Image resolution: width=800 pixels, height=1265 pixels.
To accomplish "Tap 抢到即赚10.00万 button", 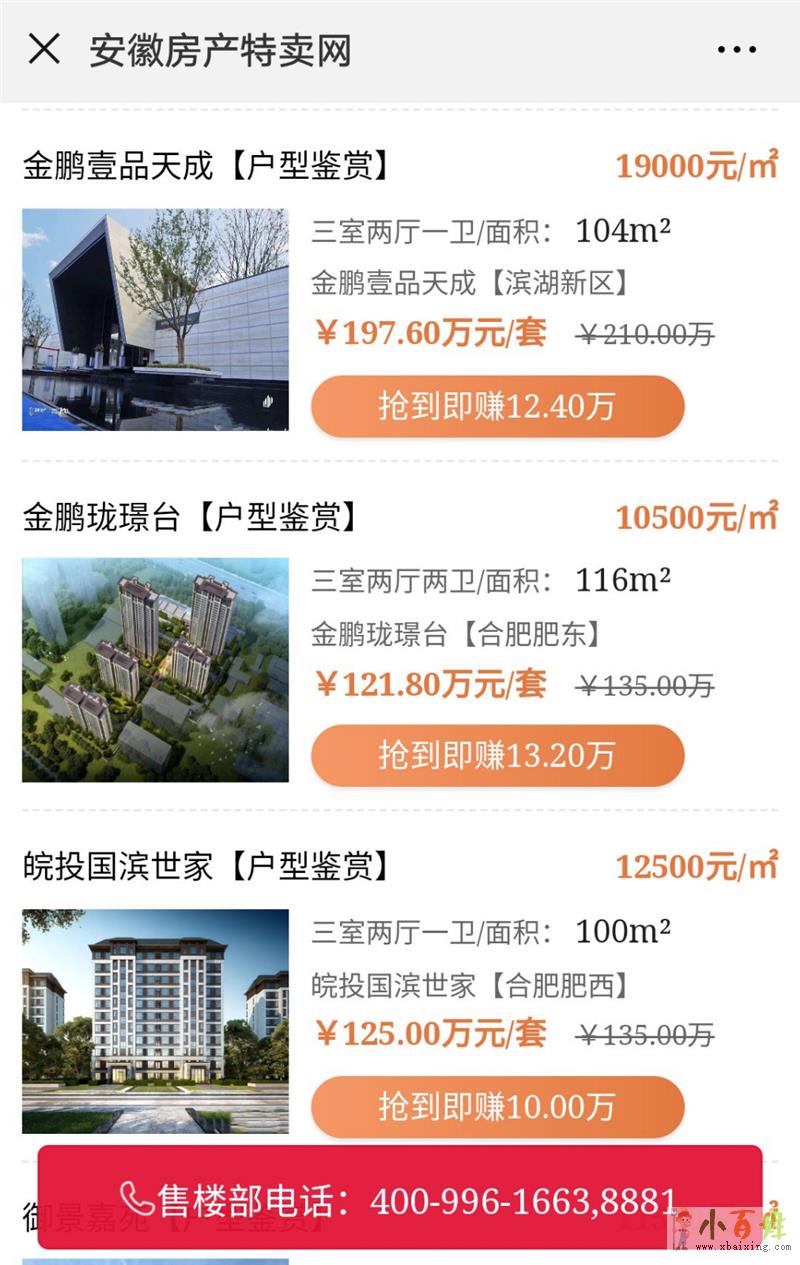I will tap(497, 1106).
